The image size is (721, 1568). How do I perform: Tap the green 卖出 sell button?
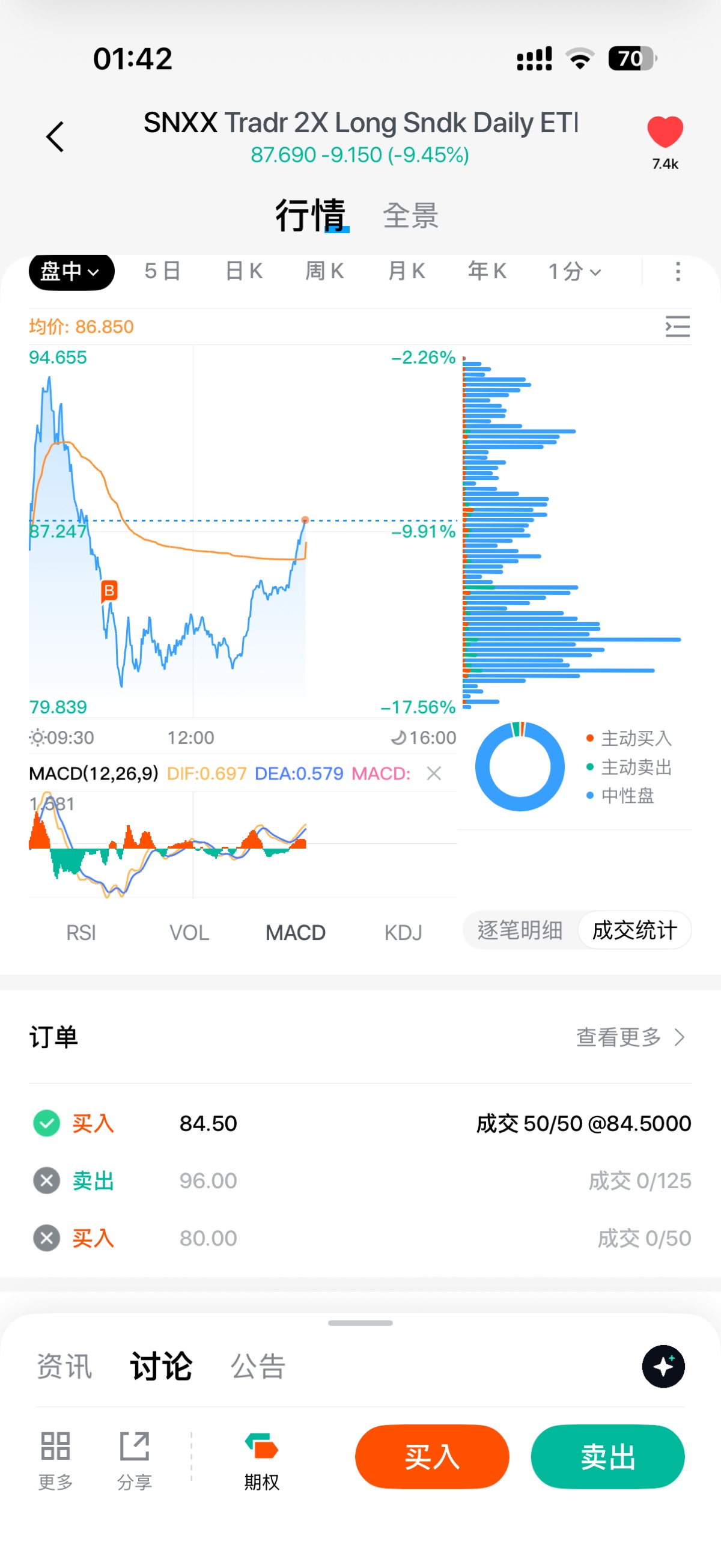point(607,1457)
